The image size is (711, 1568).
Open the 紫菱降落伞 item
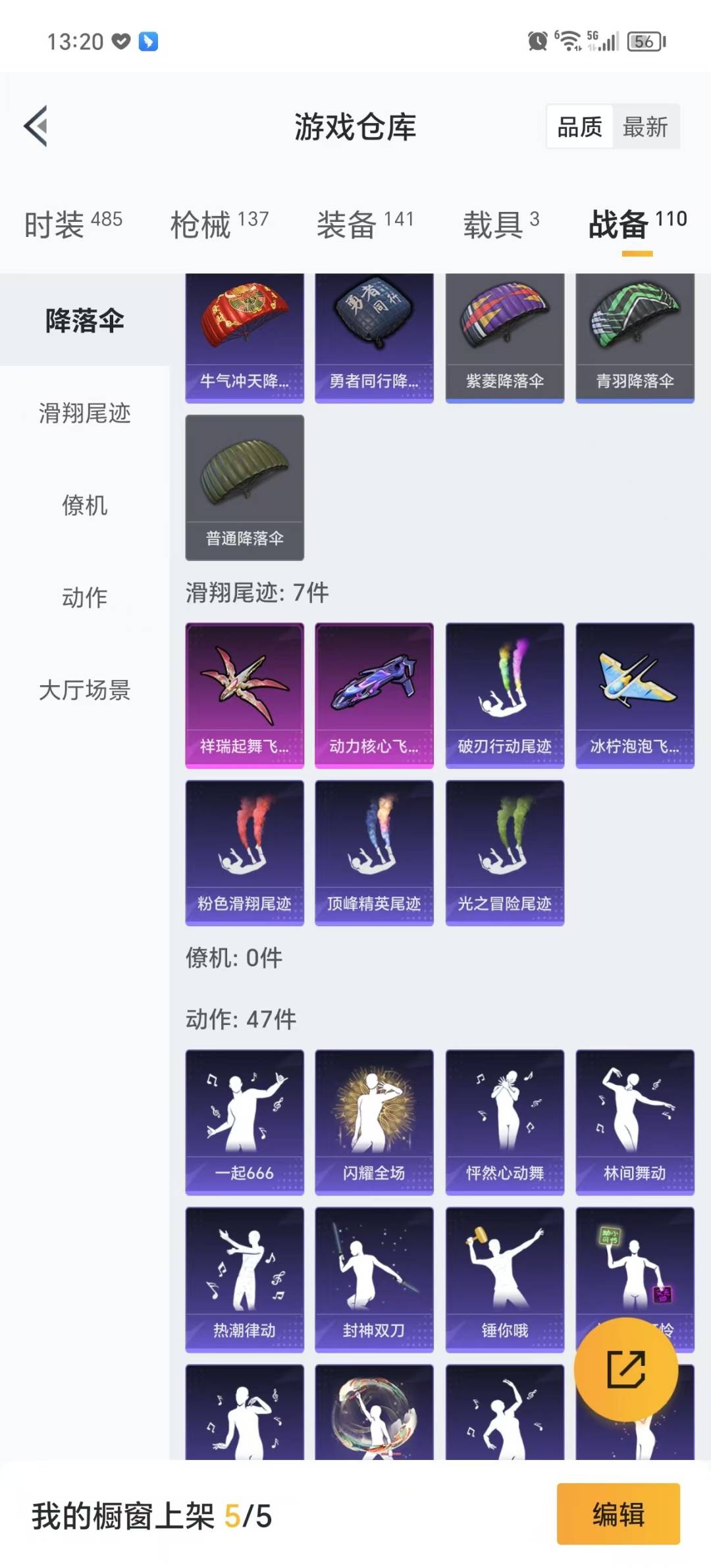point(504,337)
